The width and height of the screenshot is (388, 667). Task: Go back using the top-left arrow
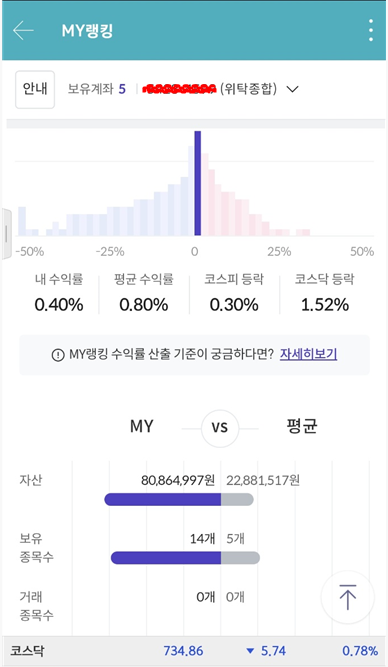[23, 31]
